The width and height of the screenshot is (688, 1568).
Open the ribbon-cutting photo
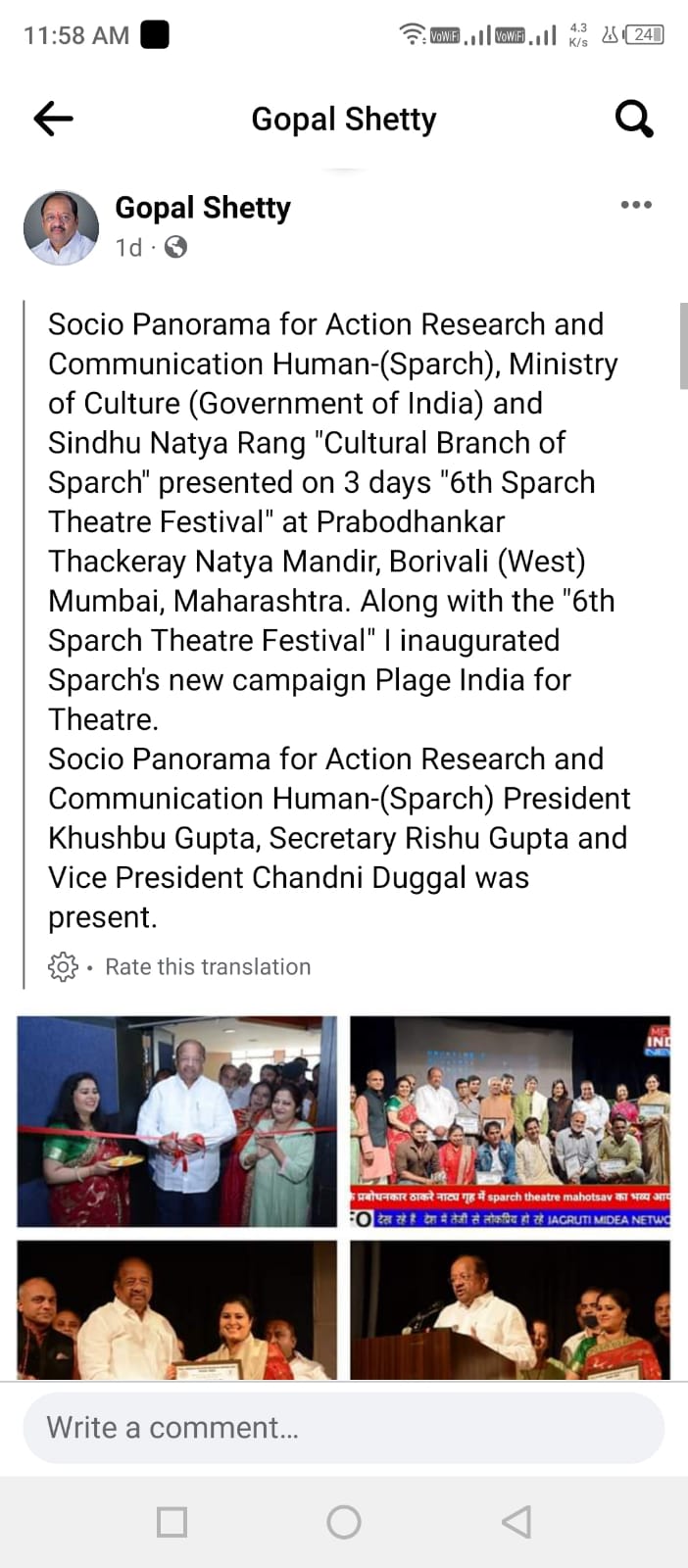tap(177, 1121)
